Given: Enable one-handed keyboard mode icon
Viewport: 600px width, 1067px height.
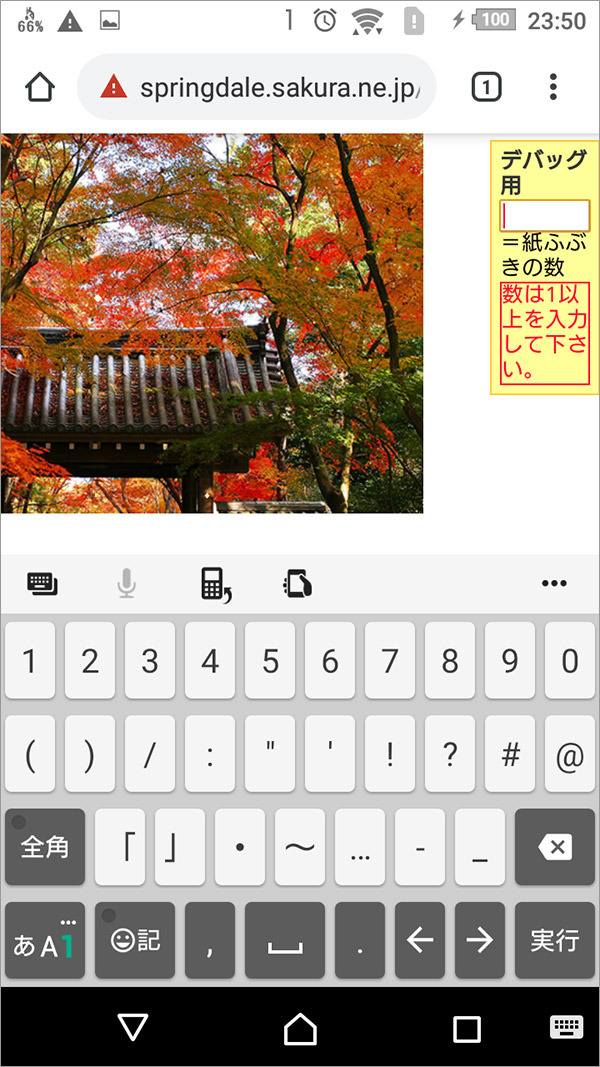Looking at the screenshot, I should click(297, 584).
